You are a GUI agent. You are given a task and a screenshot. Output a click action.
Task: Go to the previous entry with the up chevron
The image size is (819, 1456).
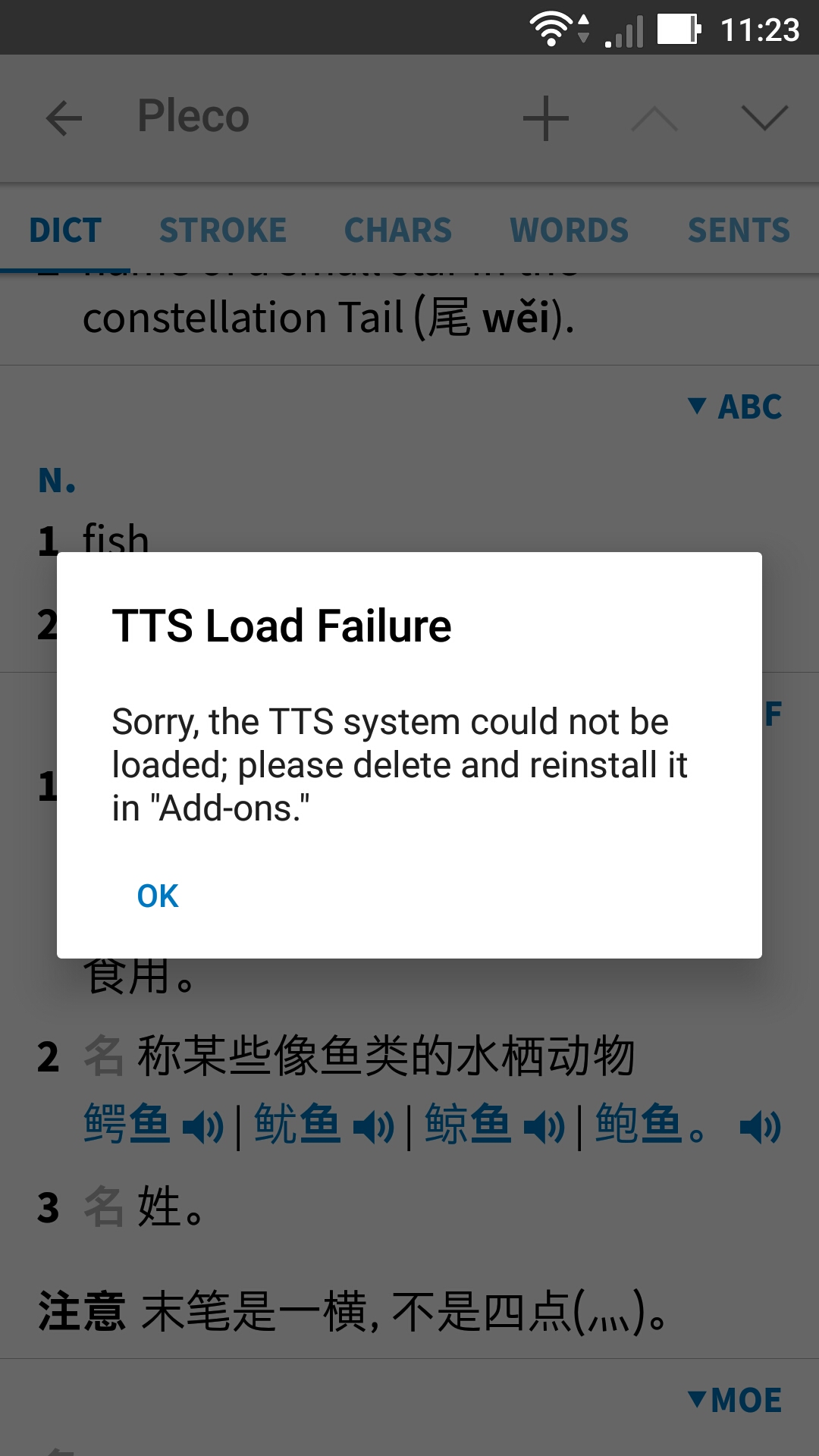tap(655, 118)
